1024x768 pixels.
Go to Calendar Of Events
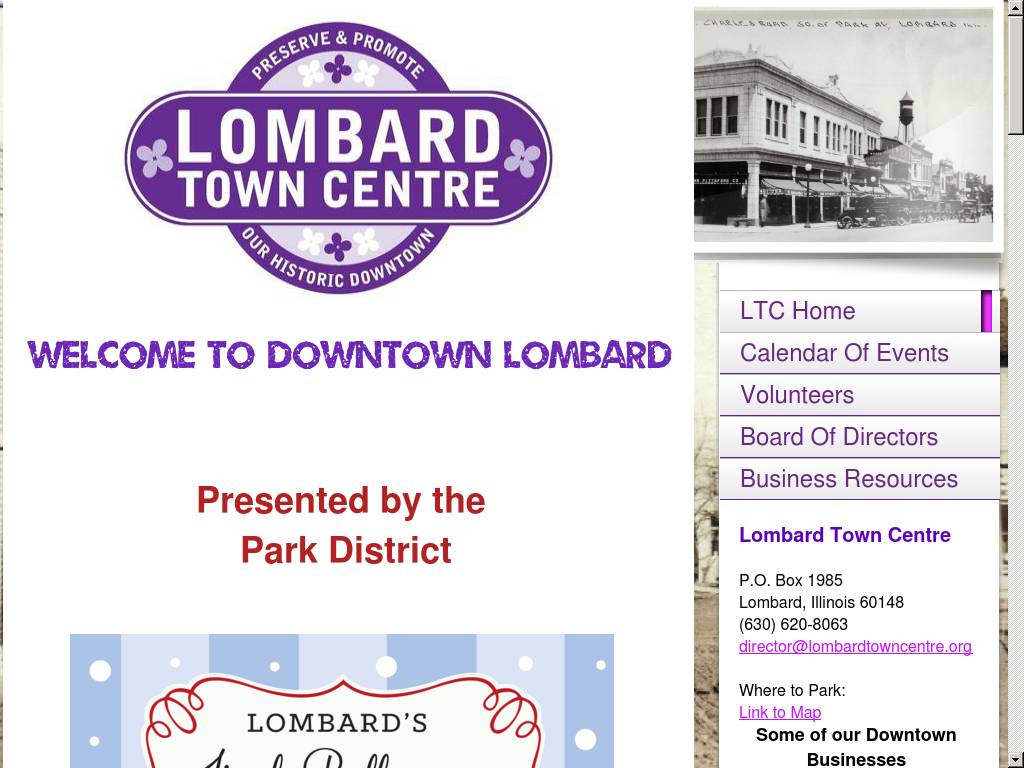(844, 353)
